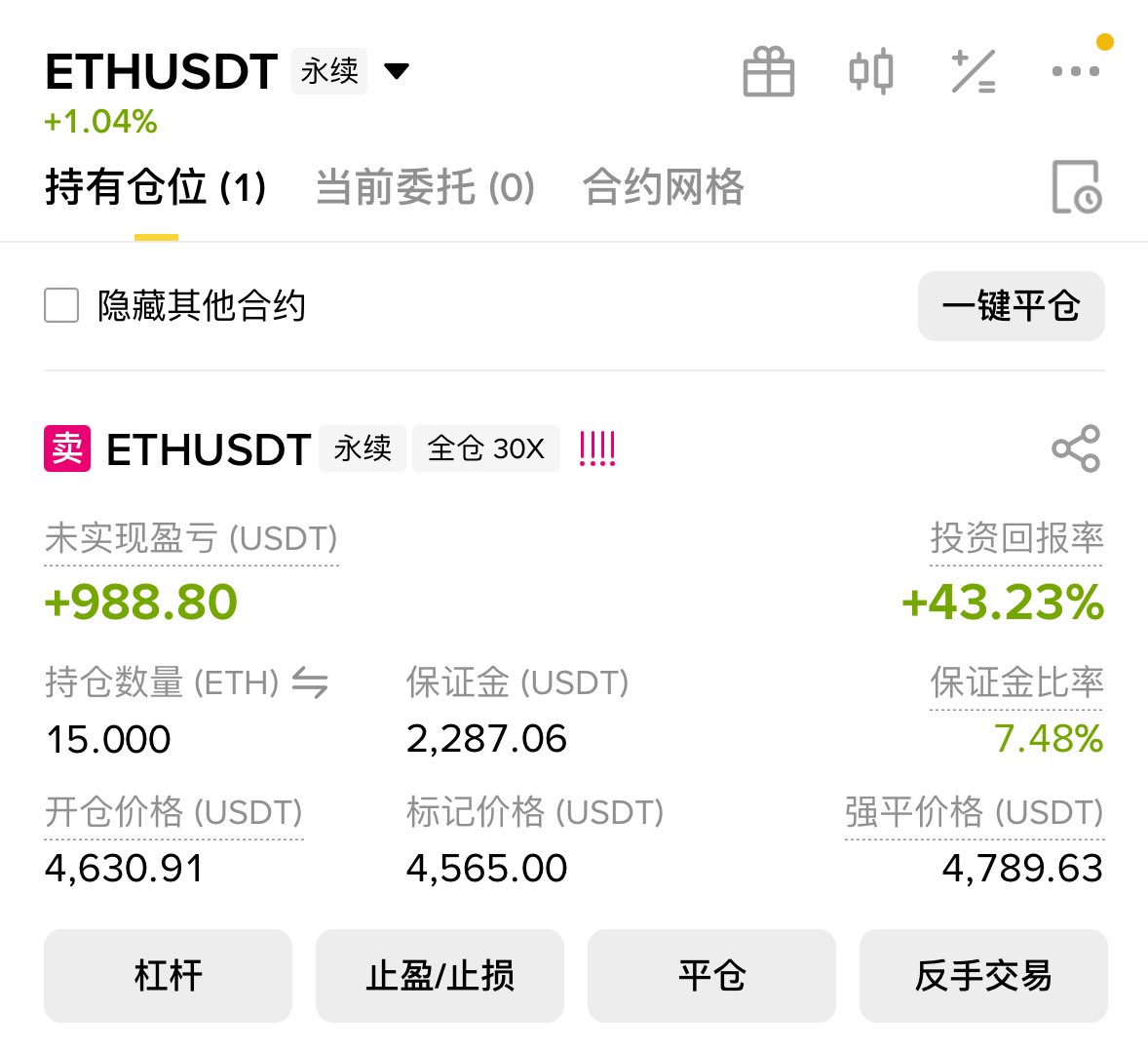Show the 保证金比率 explanation
The height and width of the screenshot is (1051, 1148).
coord(1016,682)
